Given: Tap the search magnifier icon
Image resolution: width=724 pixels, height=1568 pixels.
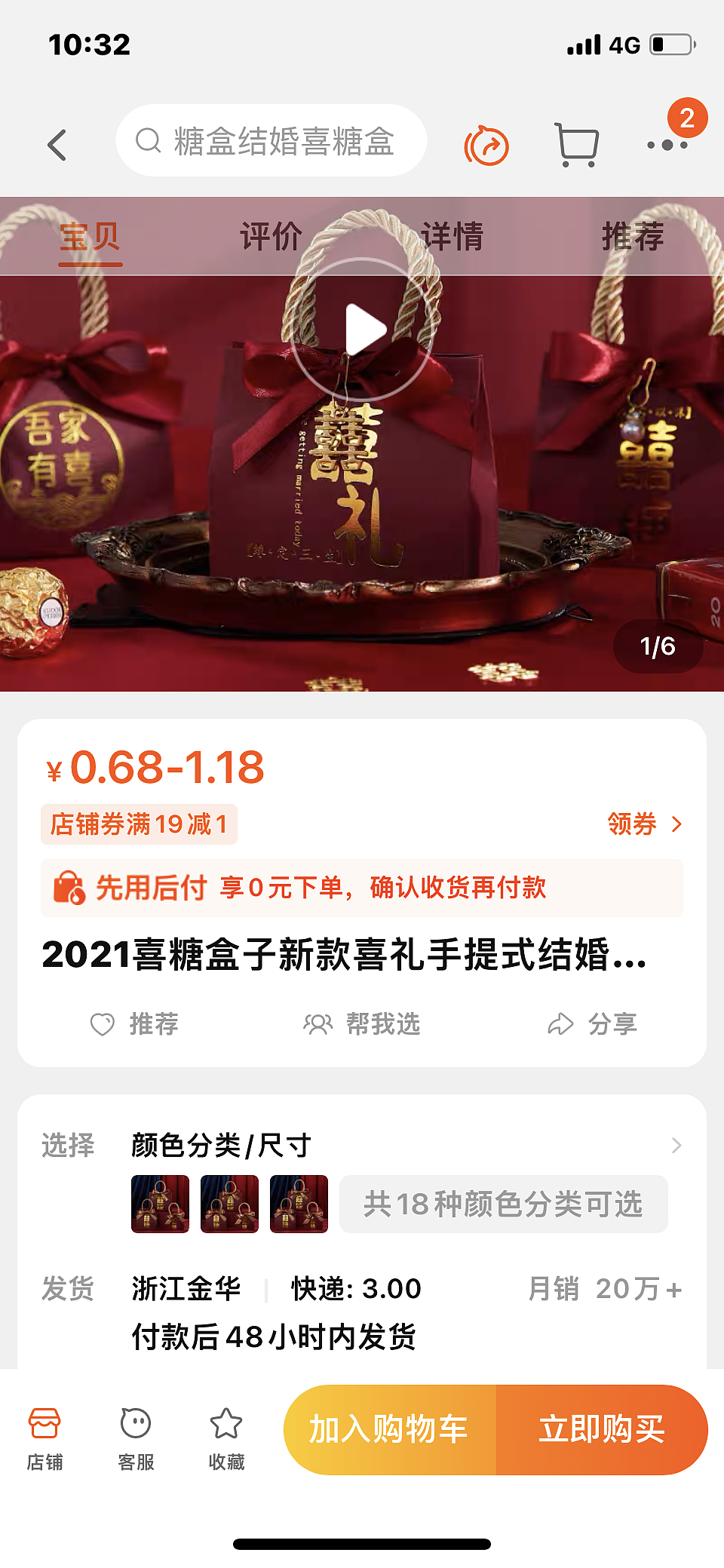Looking at the screenshot, I should point(148,140).
